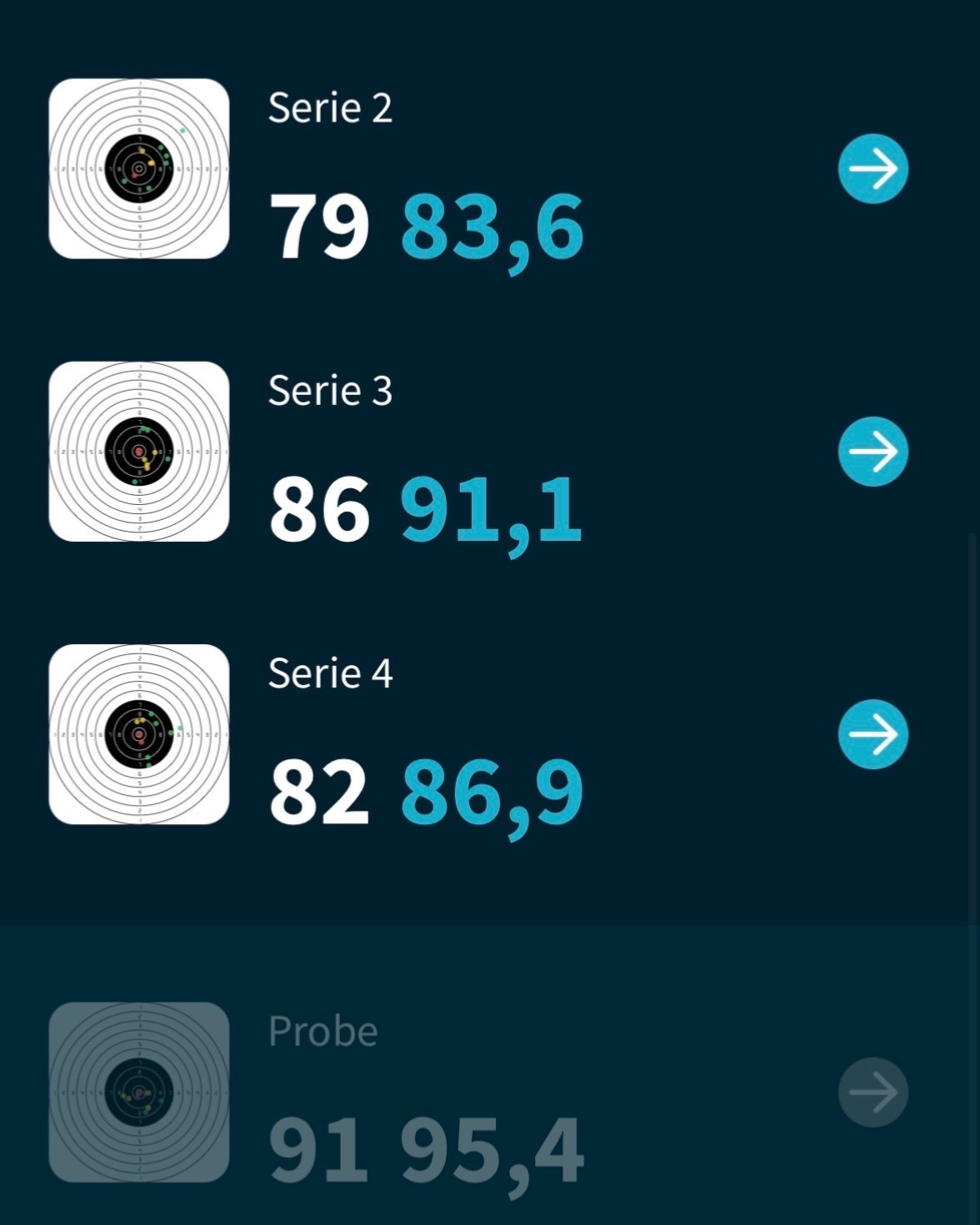Open the Probe series row
This screenshot has width=980, height=1225.
(490, 1092)
